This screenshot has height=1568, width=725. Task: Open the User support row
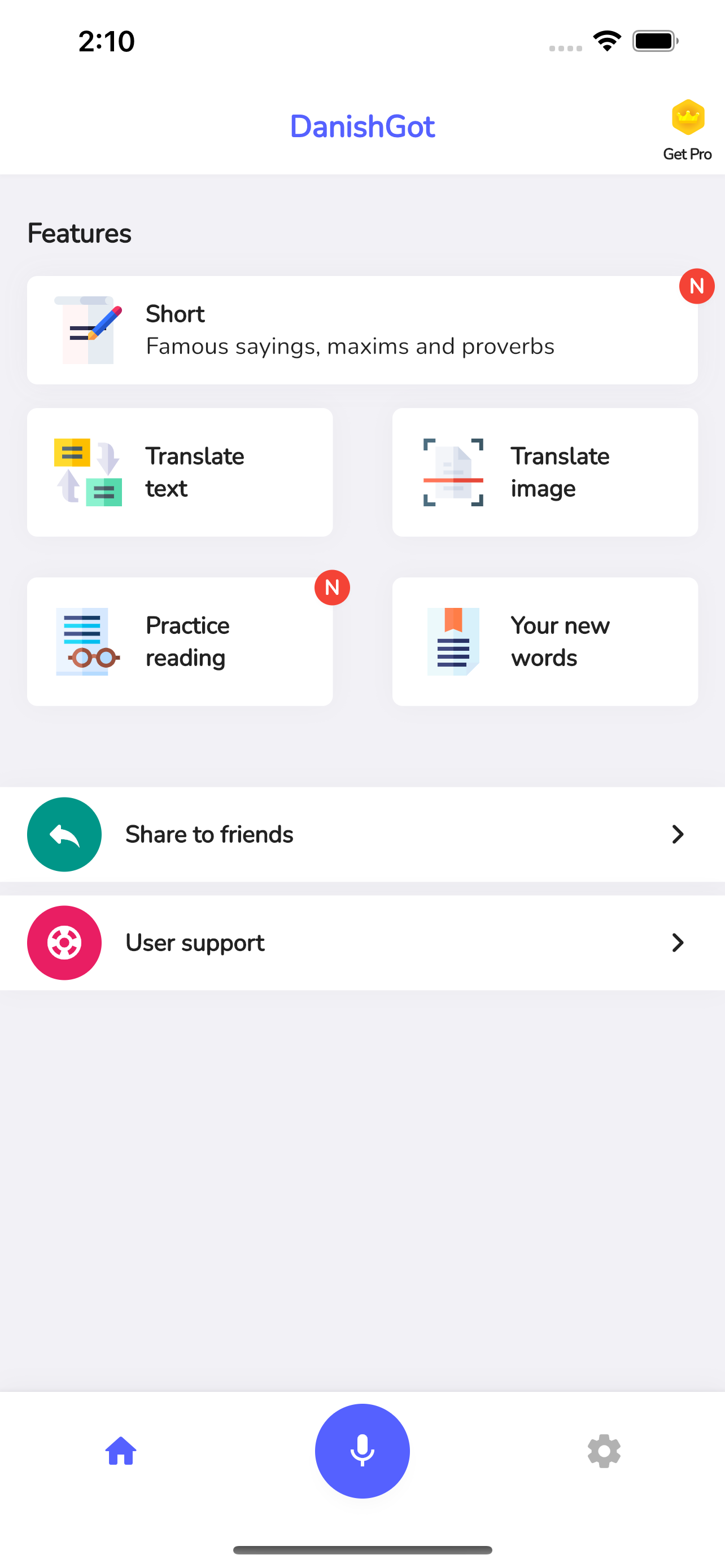361,942
